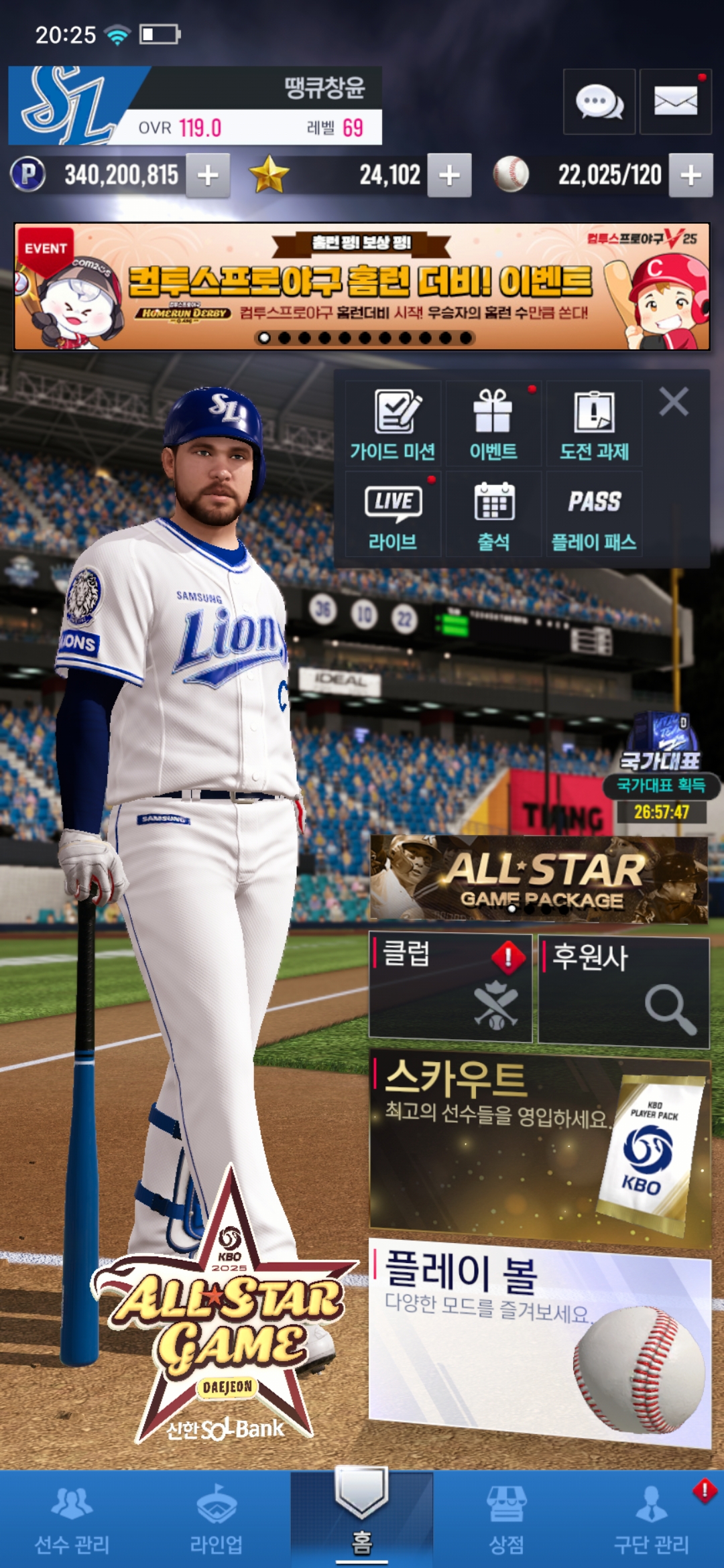Screen dimensions: 724x1568
Task: Open the mailbox envelope icon
Action: 675,102
